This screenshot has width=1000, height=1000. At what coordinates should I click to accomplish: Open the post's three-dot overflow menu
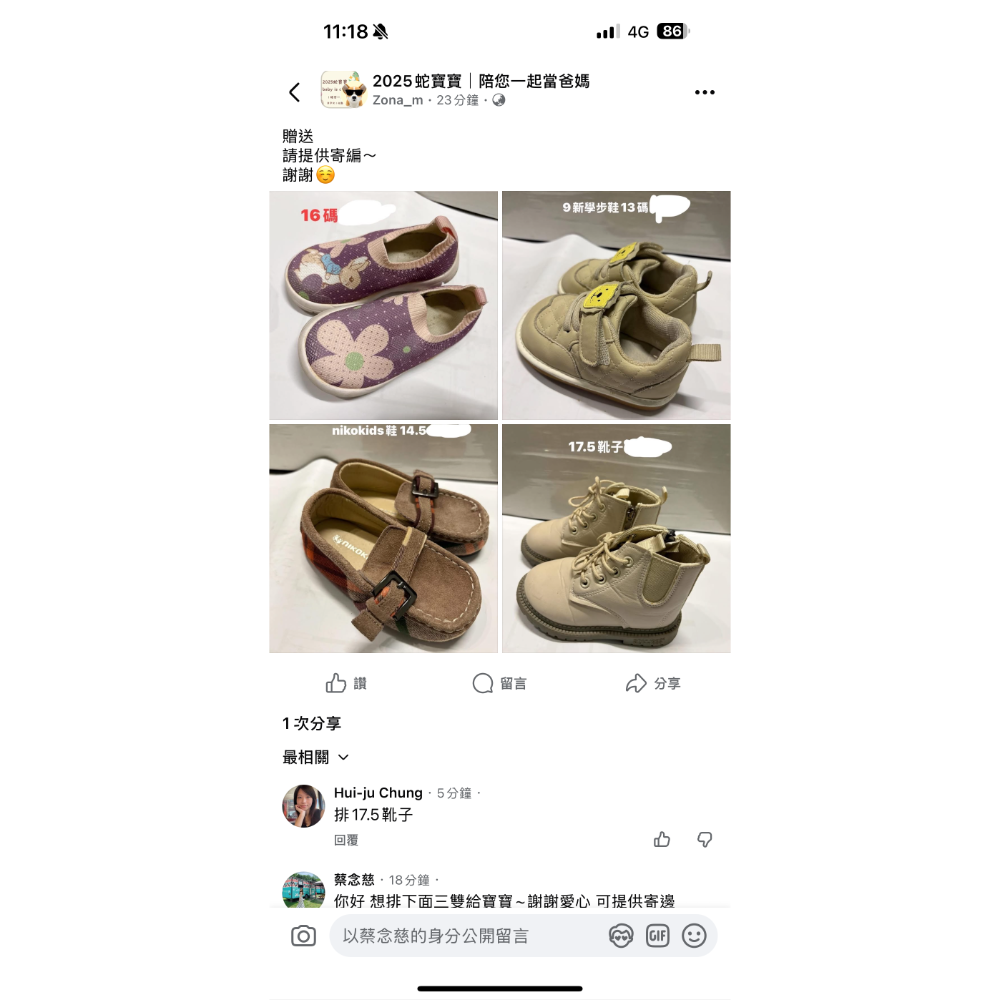click(705, 92)
